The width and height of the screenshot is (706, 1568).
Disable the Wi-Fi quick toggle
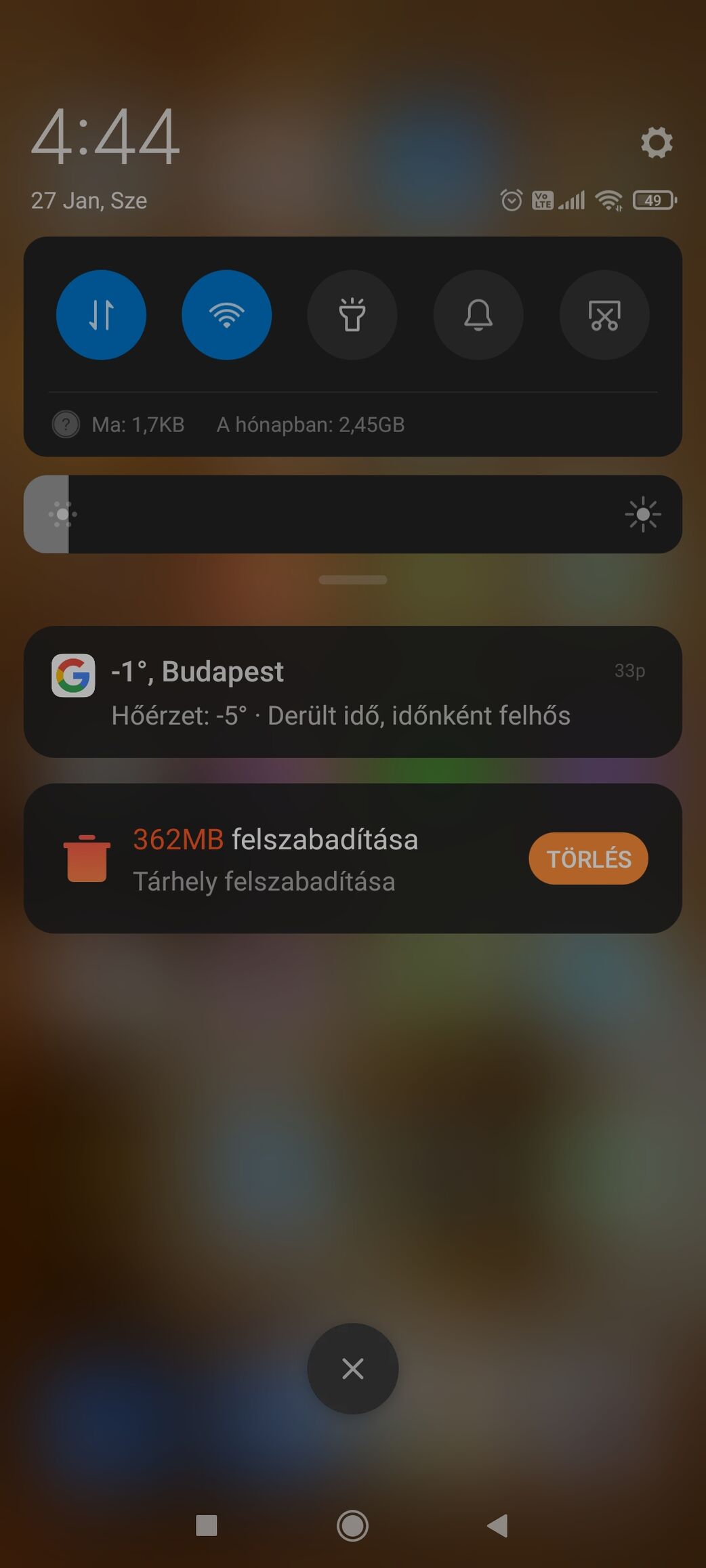click(x=226, y=315)
